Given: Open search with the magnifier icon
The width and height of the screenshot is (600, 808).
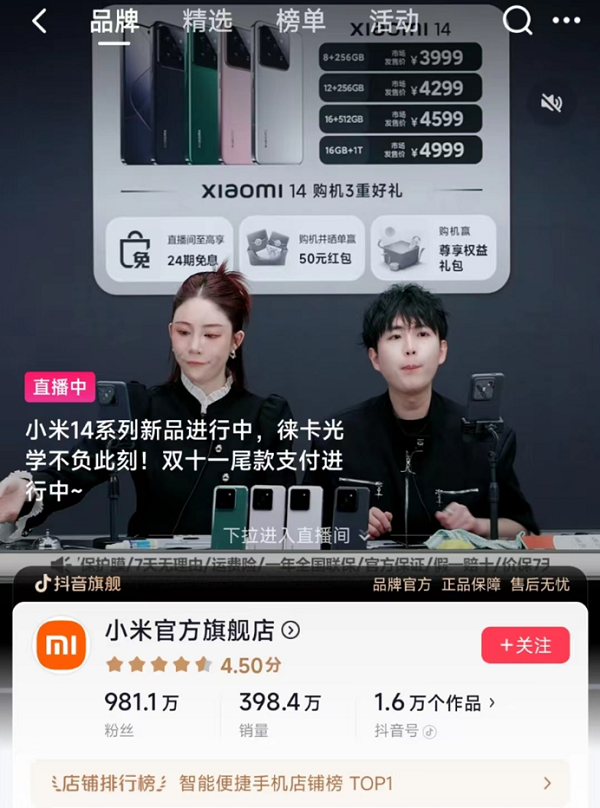Looking at the screenshot, I should click(x=517, y=21).
